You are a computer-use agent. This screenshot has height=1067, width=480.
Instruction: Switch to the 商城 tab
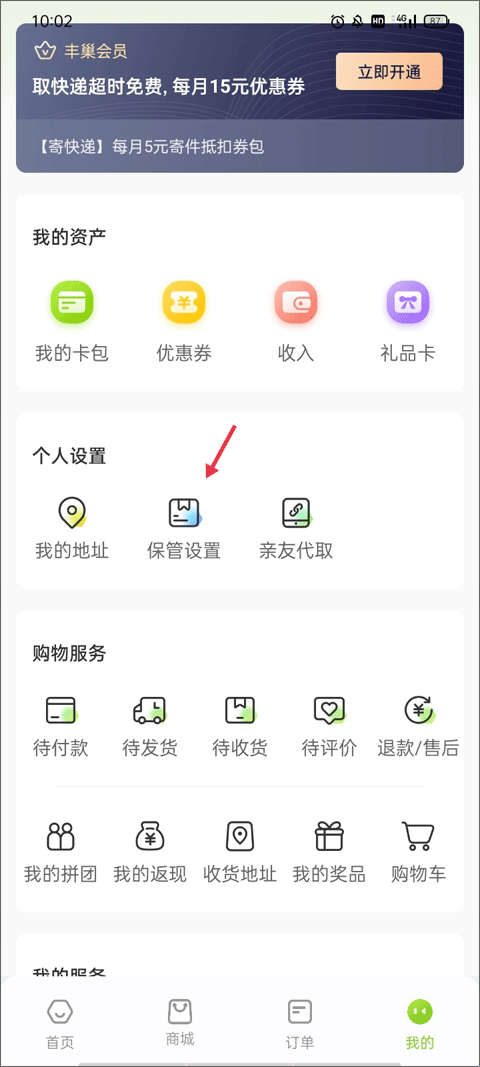(x=180, y=1023)
